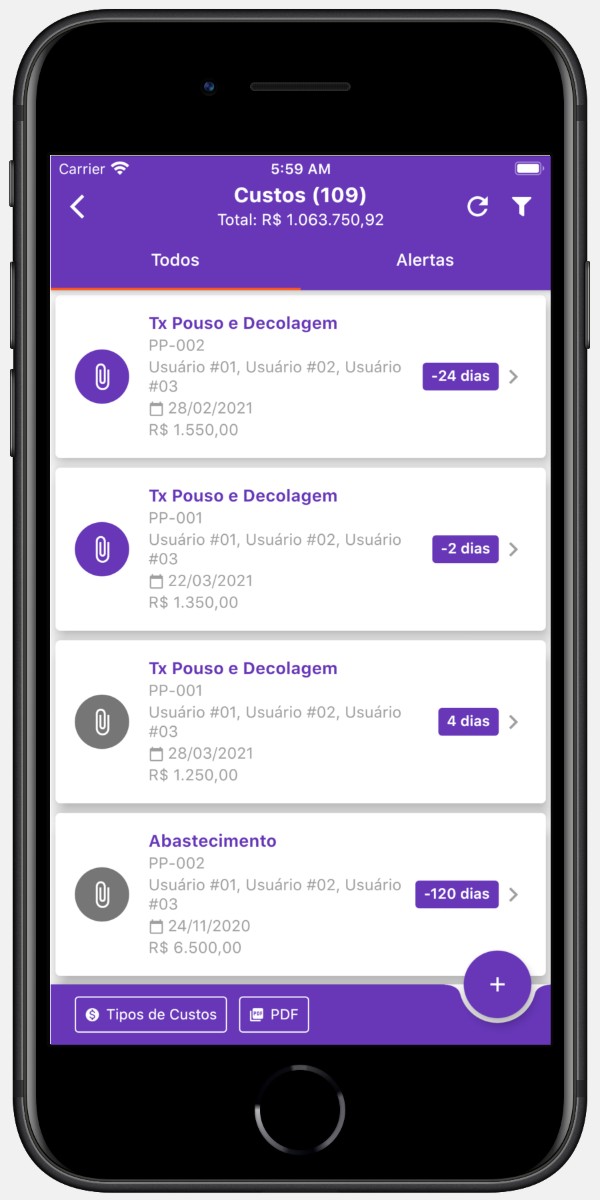Open Tipos de Custos
This screenshot has height=1200, width=600.
tap(151, 1014)
